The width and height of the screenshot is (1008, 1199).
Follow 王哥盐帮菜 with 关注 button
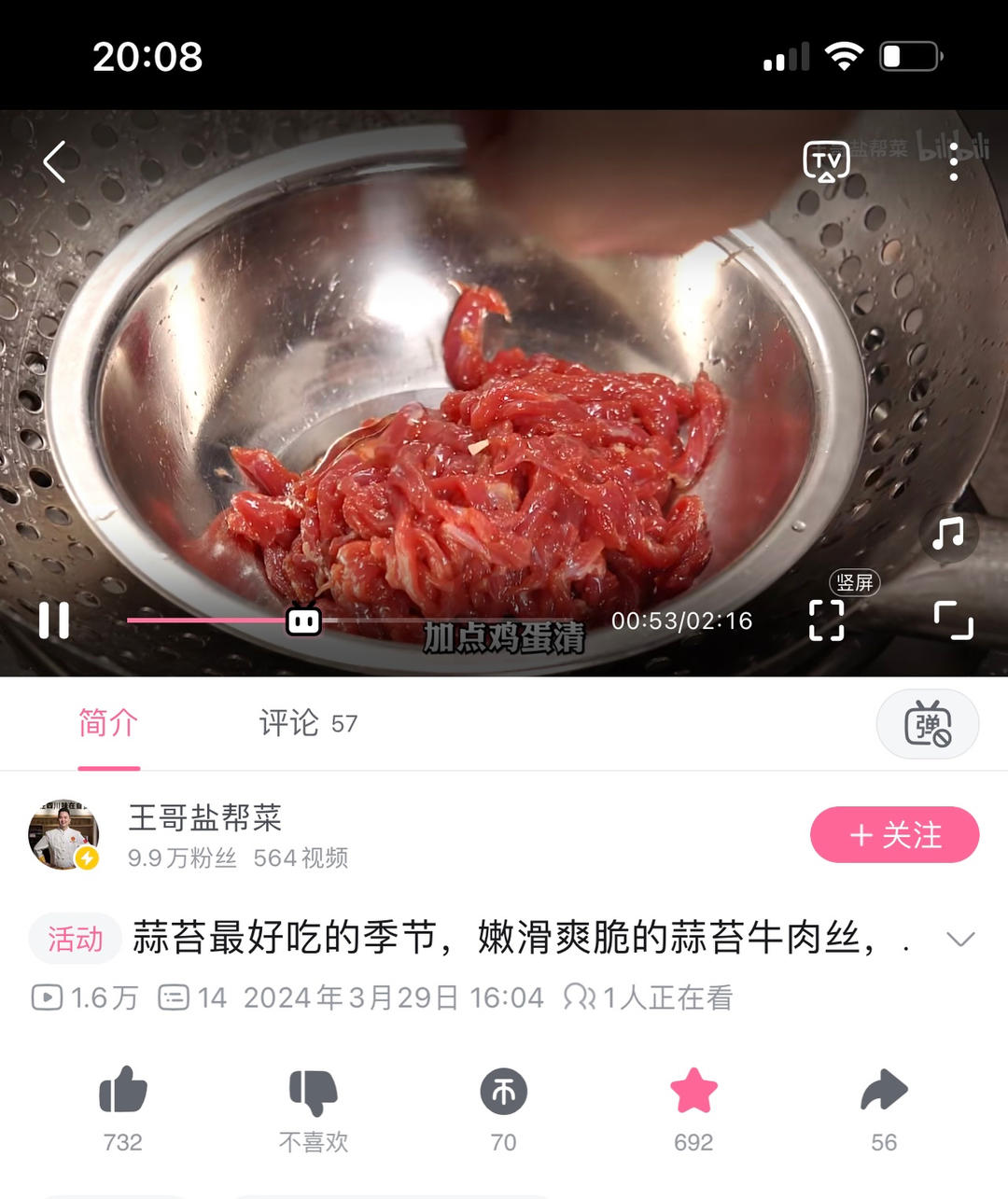pos(894,834)
